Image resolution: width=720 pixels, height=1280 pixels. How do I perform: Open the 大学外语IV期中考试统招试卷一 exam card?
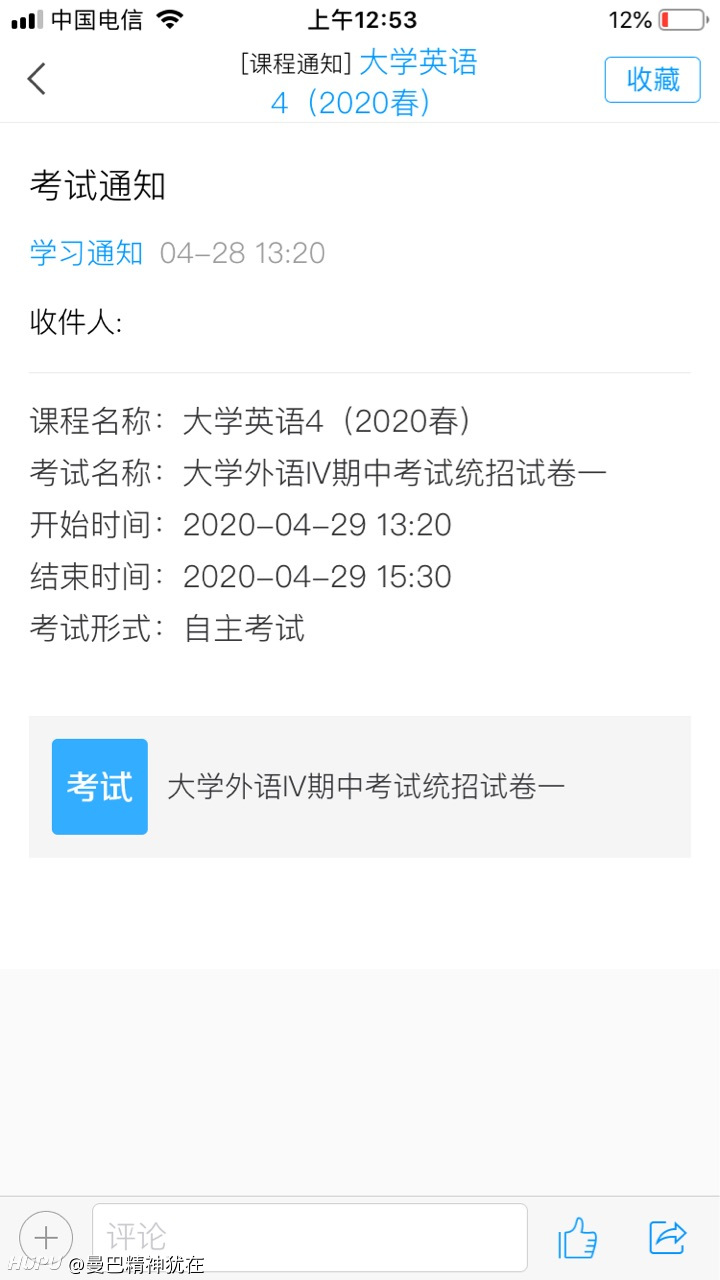tap(360, 787)
